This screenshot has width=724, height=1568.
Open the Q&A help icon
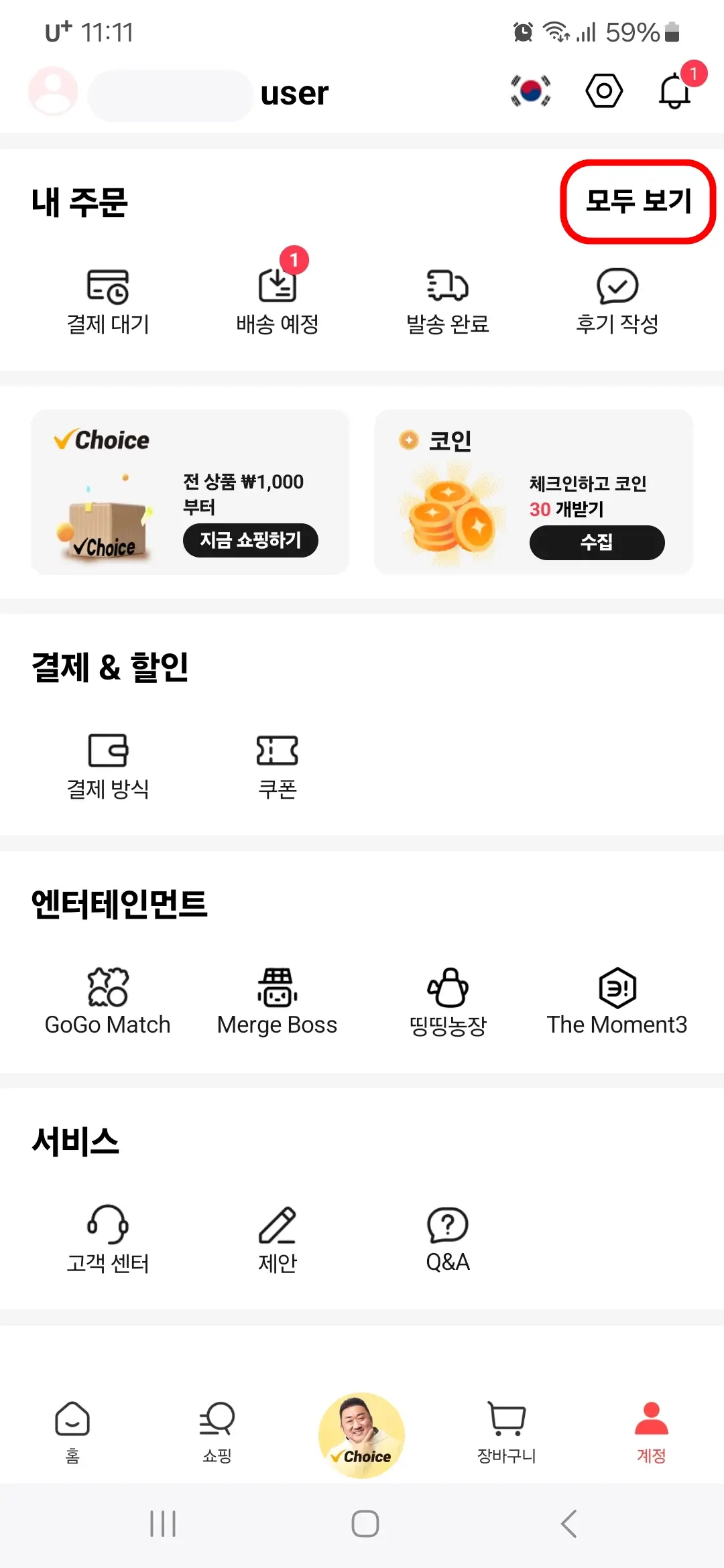tap(446, 1236)
